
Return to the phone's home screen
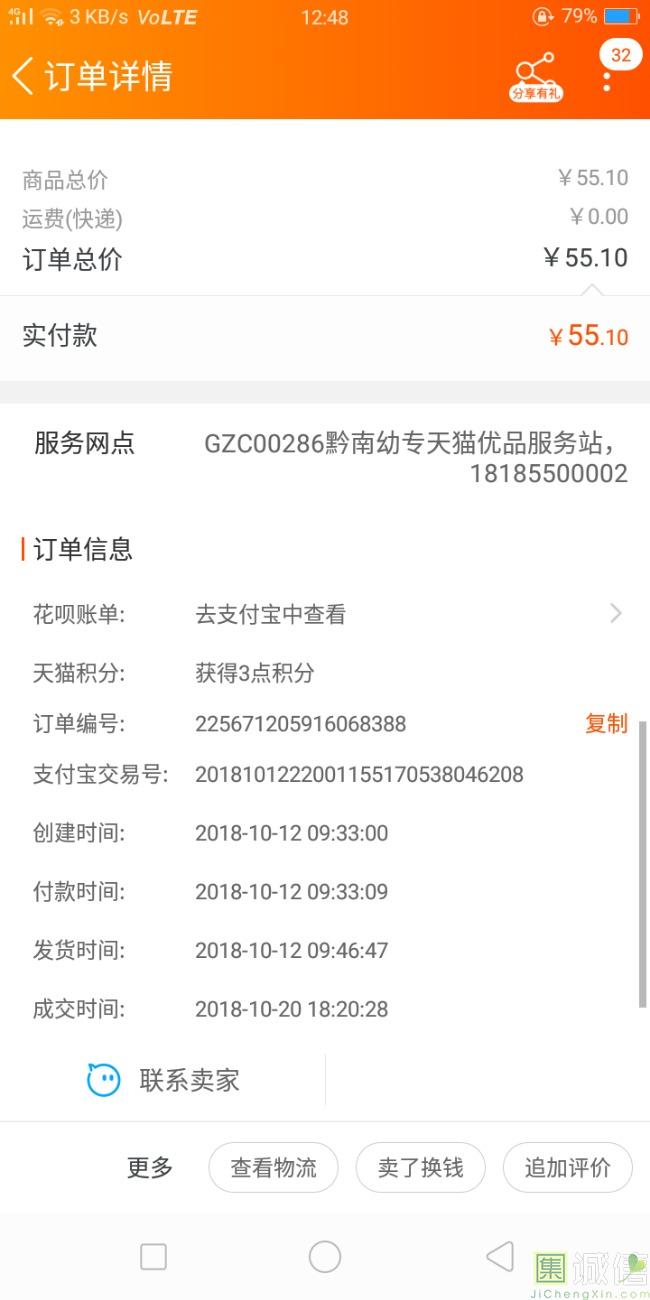[x=325, y=1257]
